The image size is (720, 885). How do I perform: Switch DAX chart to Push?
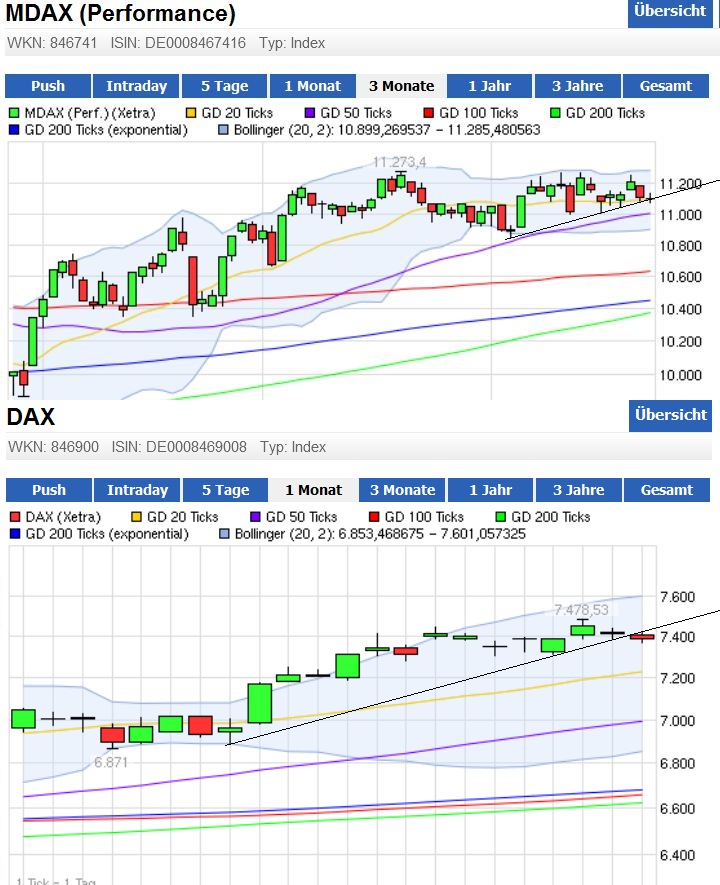tap(48, 490)
